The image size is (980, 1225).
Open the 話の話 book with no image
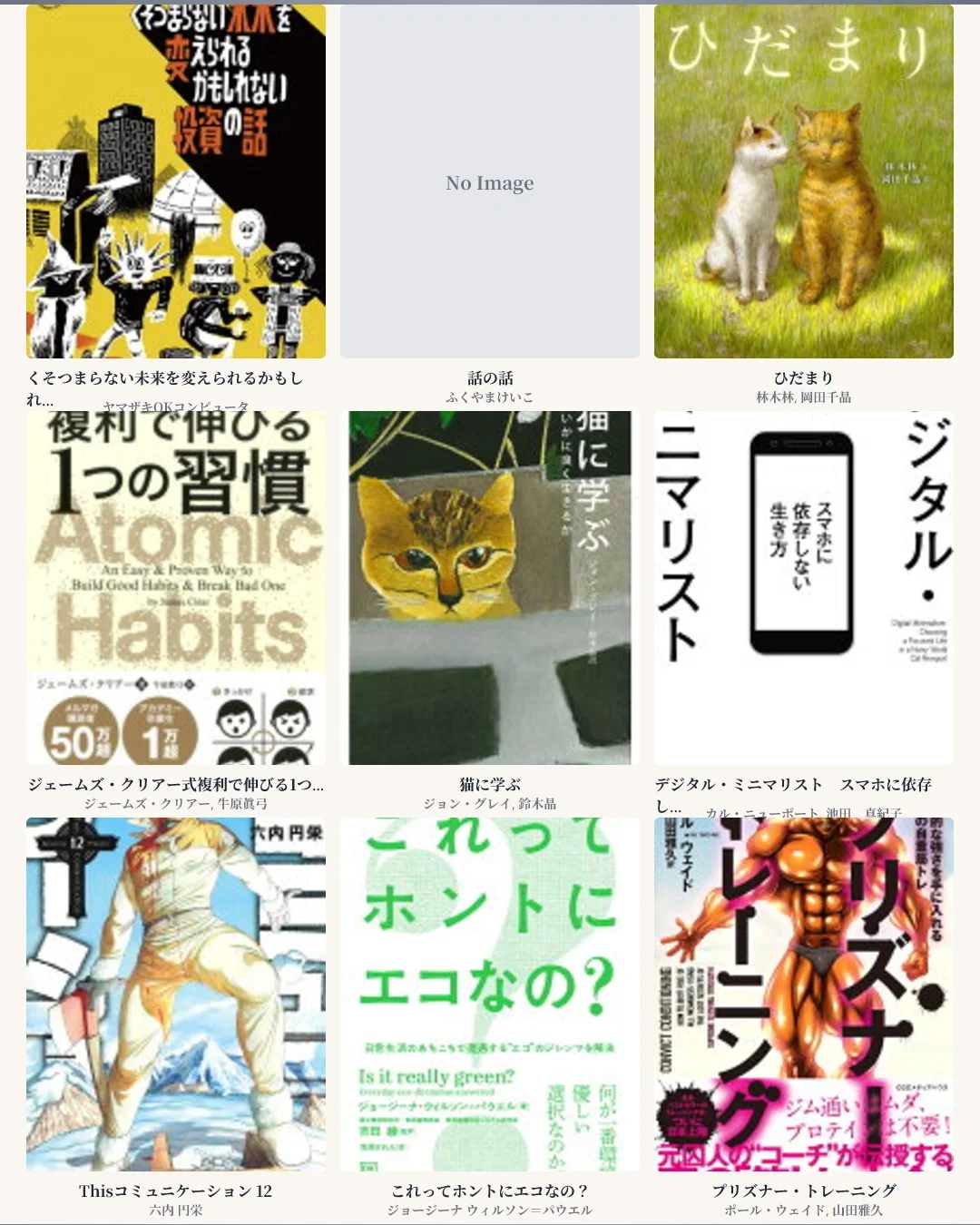[490, 181]
